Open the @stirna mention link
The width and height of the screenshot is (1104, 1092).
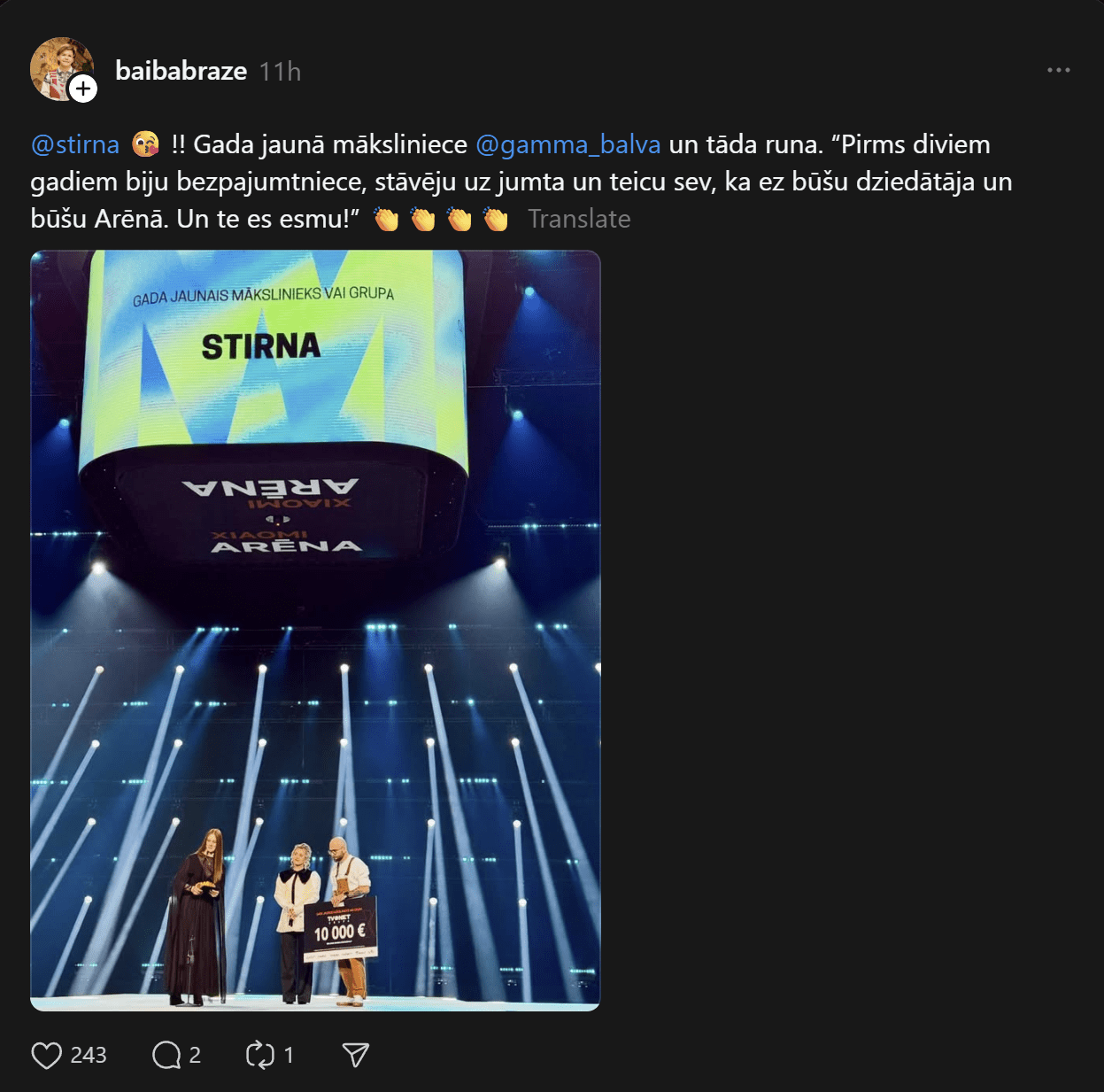(75, 144)
